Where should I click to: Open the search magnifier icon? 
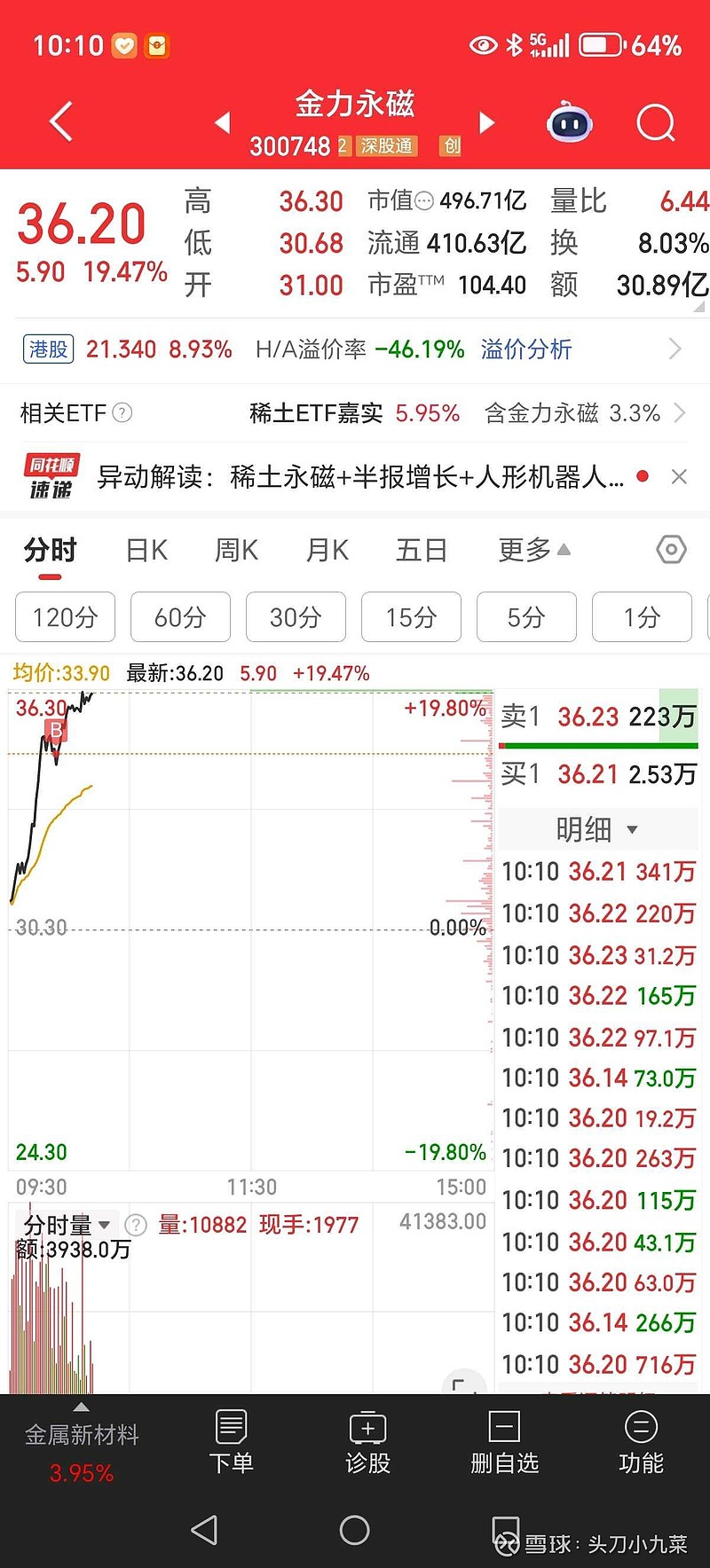click(x=656, y=123)
